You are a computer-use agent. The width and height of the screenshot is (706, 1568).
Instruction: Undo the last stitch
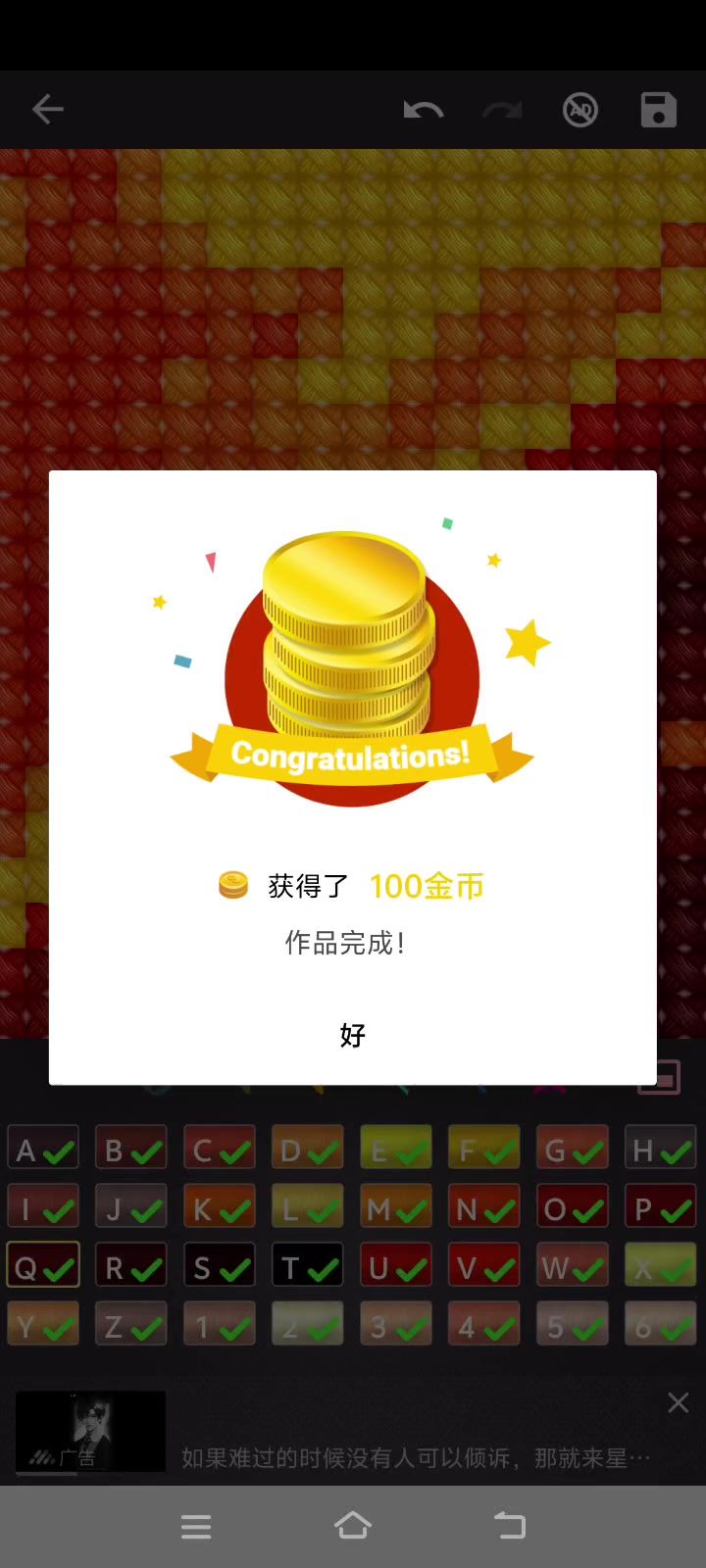pos(424,110)
